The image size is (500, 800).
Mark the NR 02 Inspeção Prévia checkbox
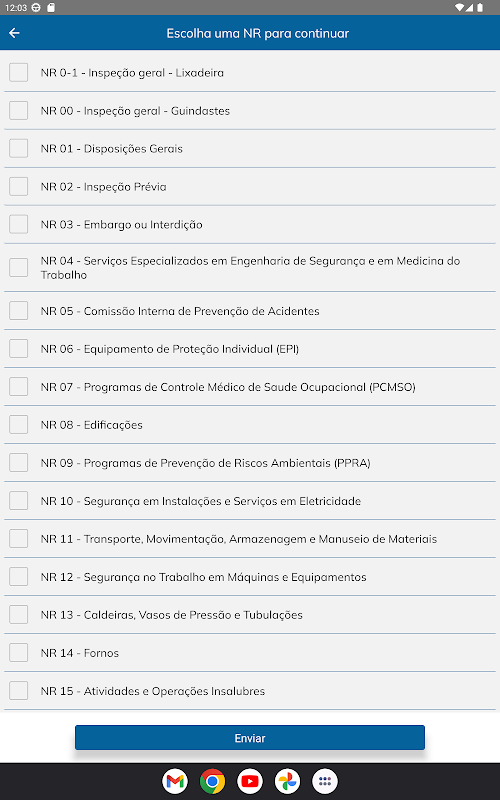click(x=18, y=186)
